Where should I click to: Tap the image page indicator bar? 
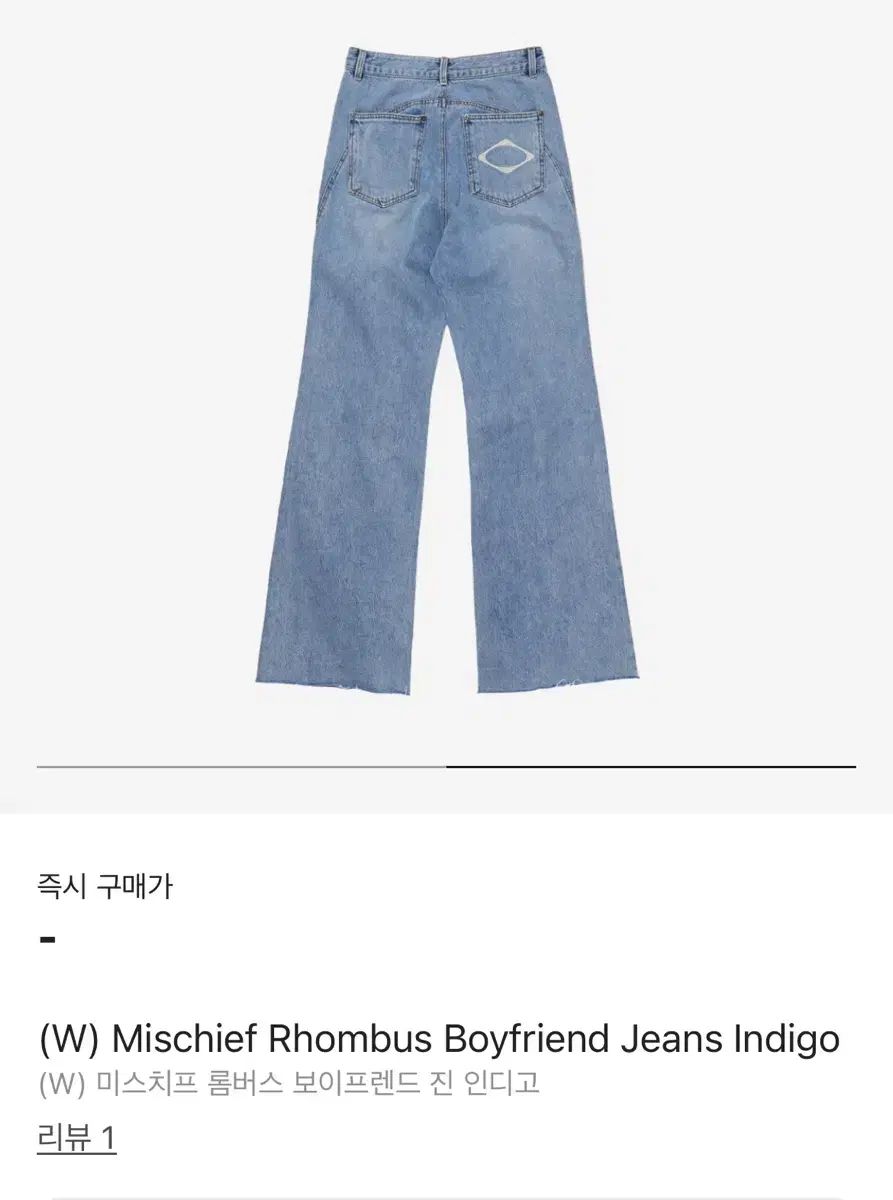(446, 766)
